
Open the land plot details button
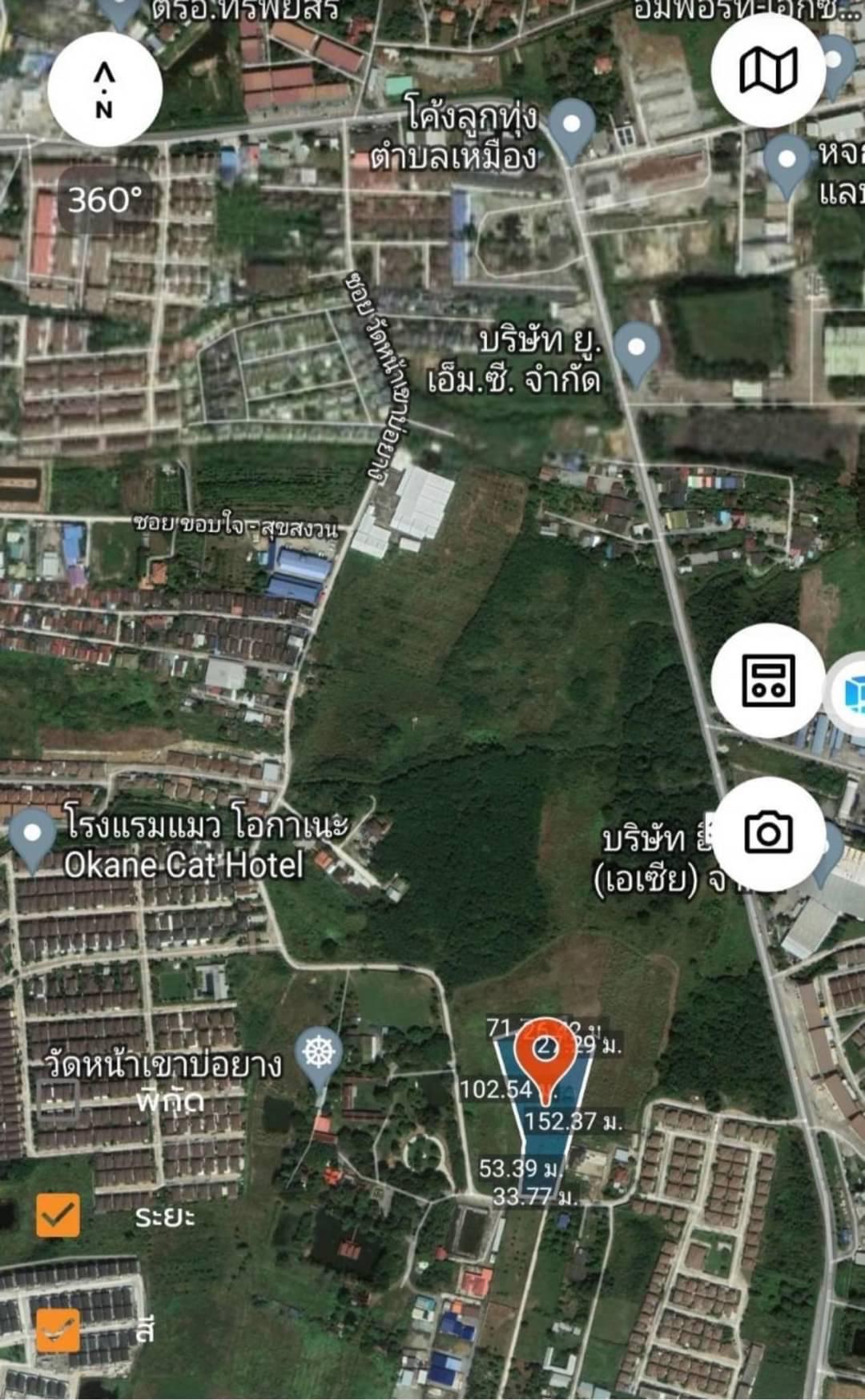tap(767, 681)
